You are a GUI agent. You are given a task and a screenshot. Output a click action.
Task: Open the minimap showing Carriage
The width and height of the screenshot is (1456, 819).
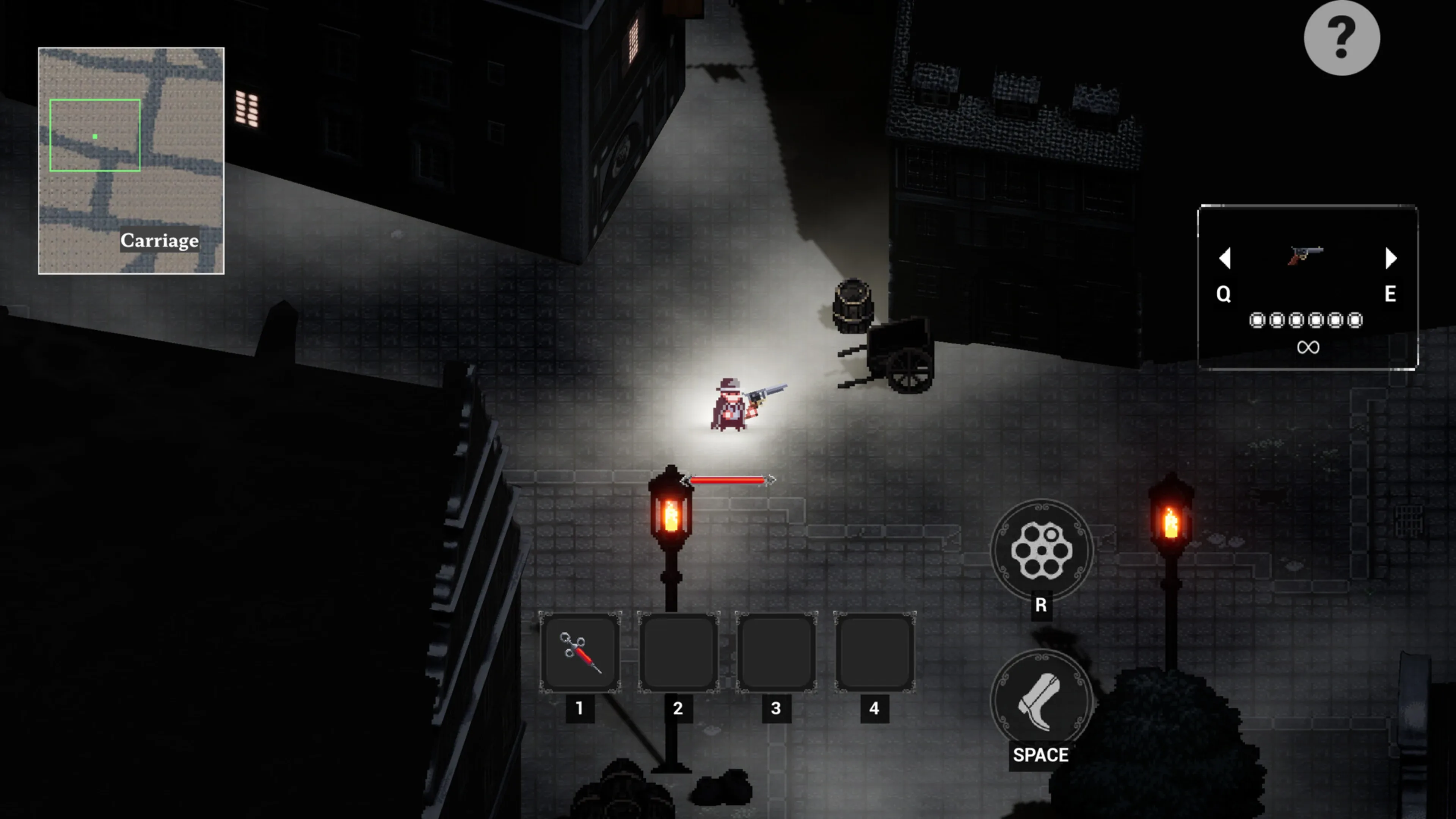(x=131, y=161)
